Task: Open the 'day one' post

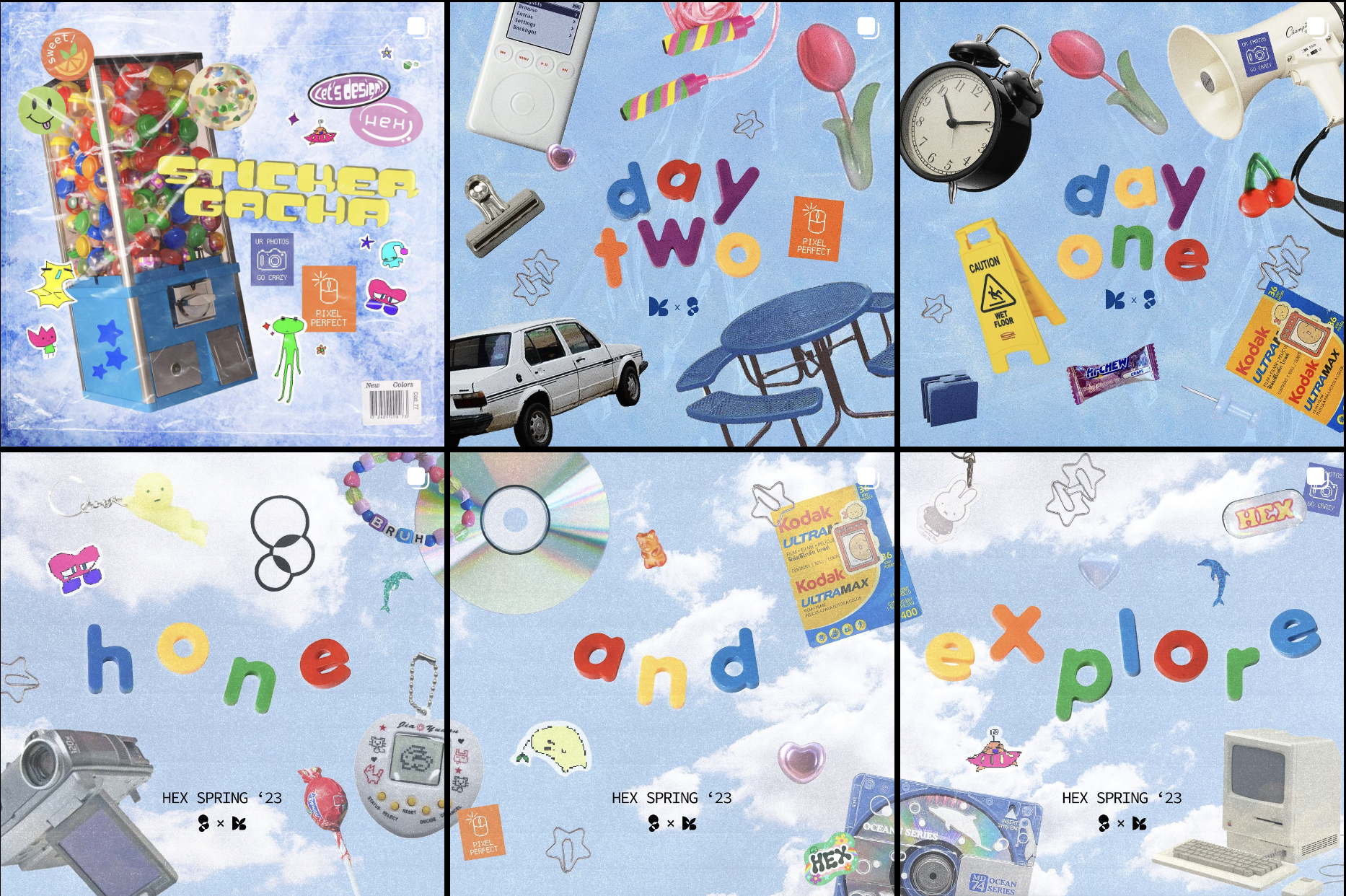Action: [1122, 224]
